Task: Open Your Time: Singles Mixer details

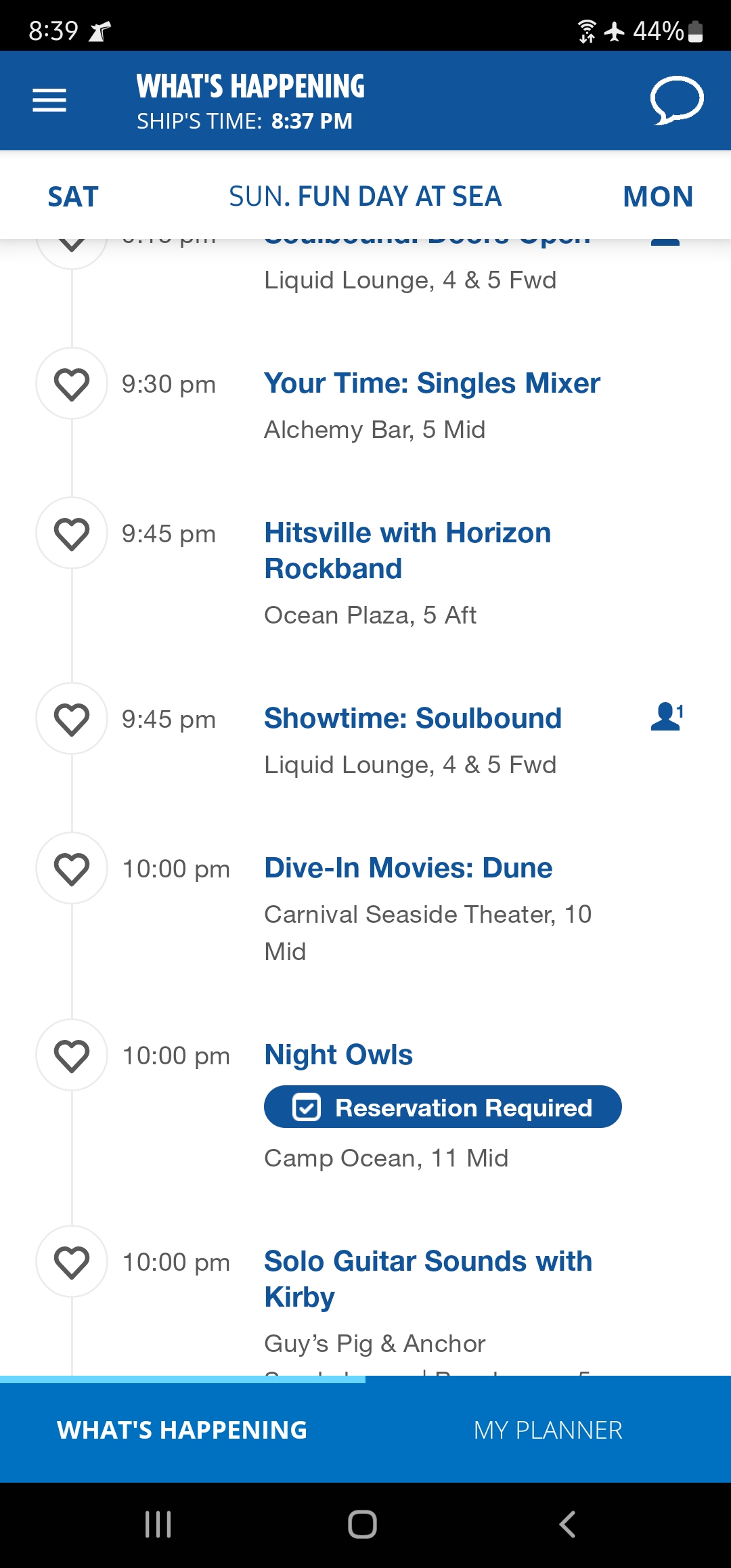Action: tap(432, 383)
